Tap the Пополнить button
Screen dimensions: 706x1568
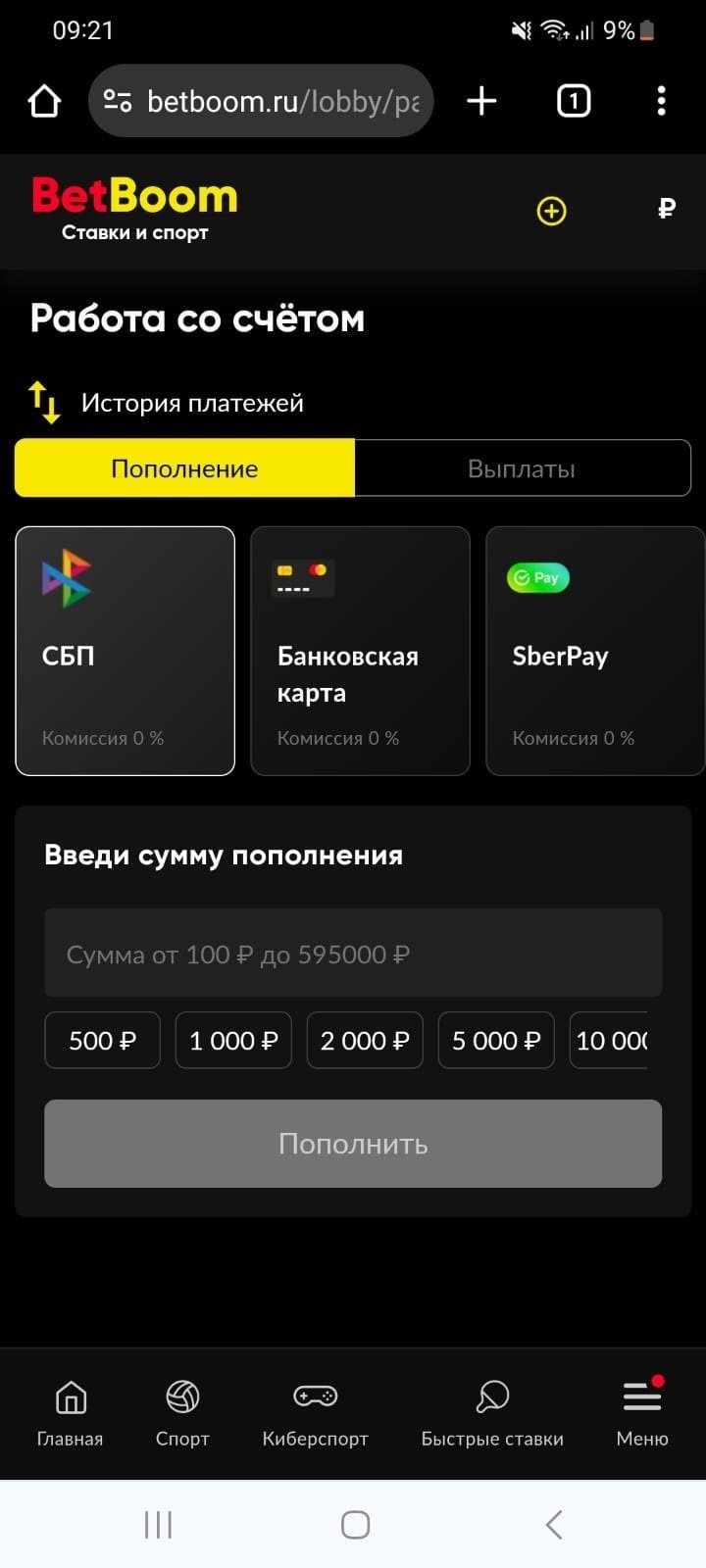tap(353, 1144)
